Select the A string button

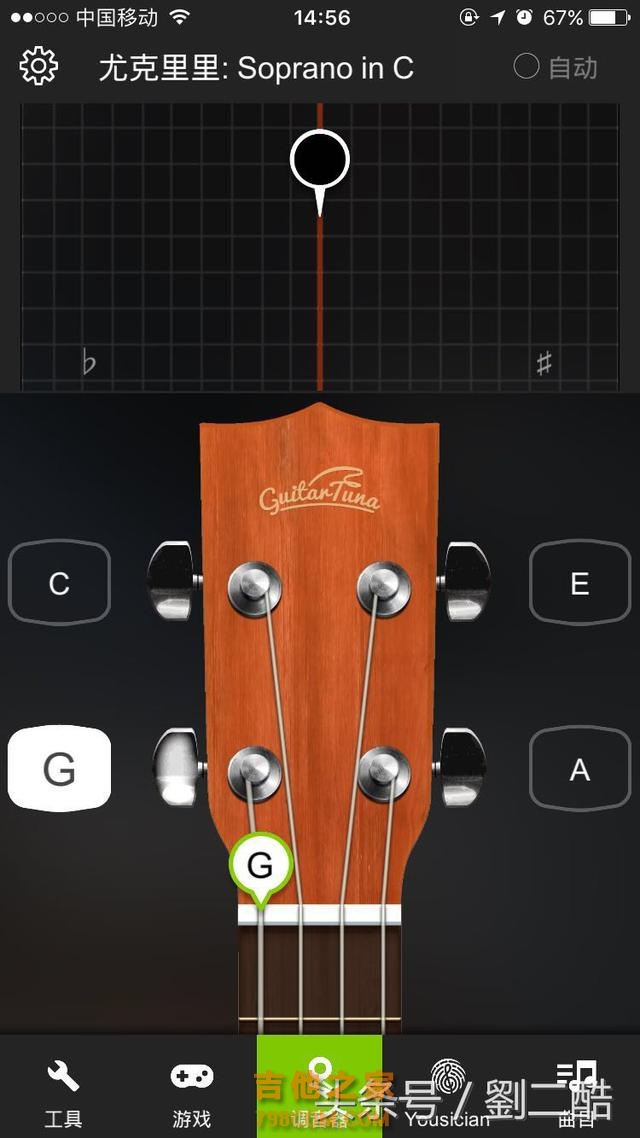pos(580,769)
